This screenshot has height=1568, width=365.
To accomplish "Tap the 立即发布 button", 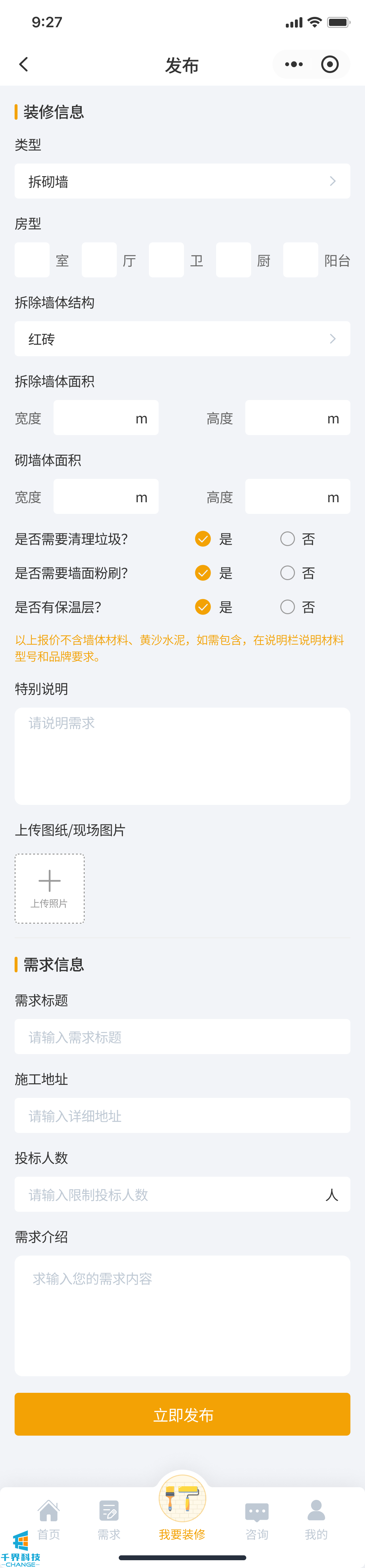I will tap(182, 1415).
